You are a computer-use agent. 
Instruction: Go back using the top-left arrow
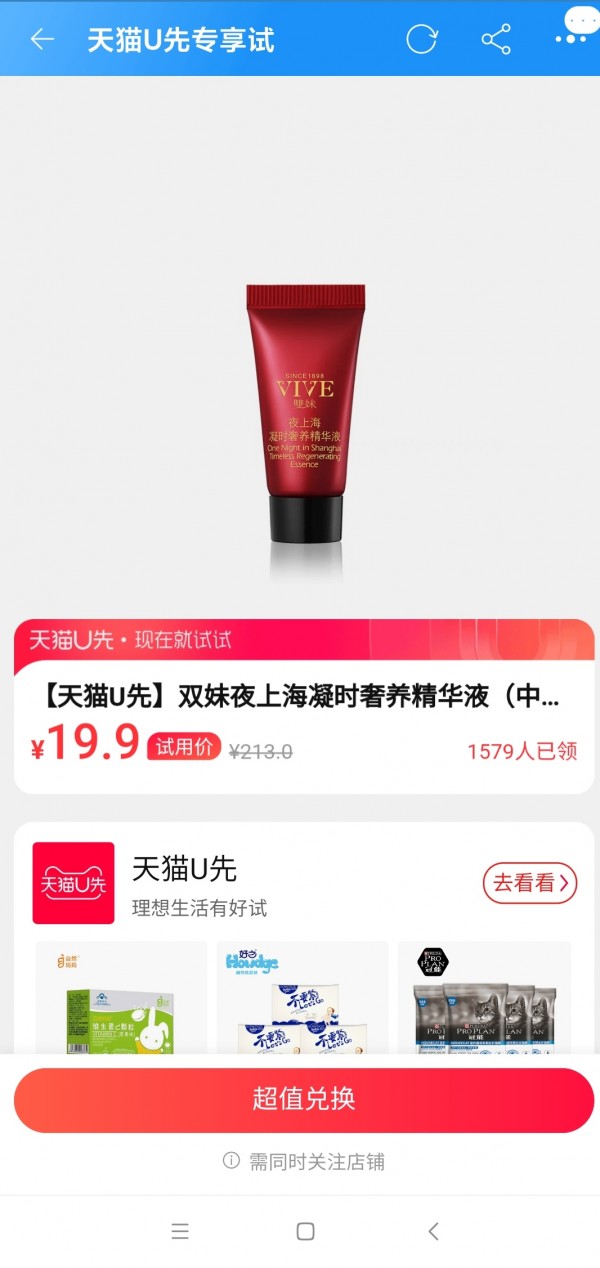coord(42,39)
